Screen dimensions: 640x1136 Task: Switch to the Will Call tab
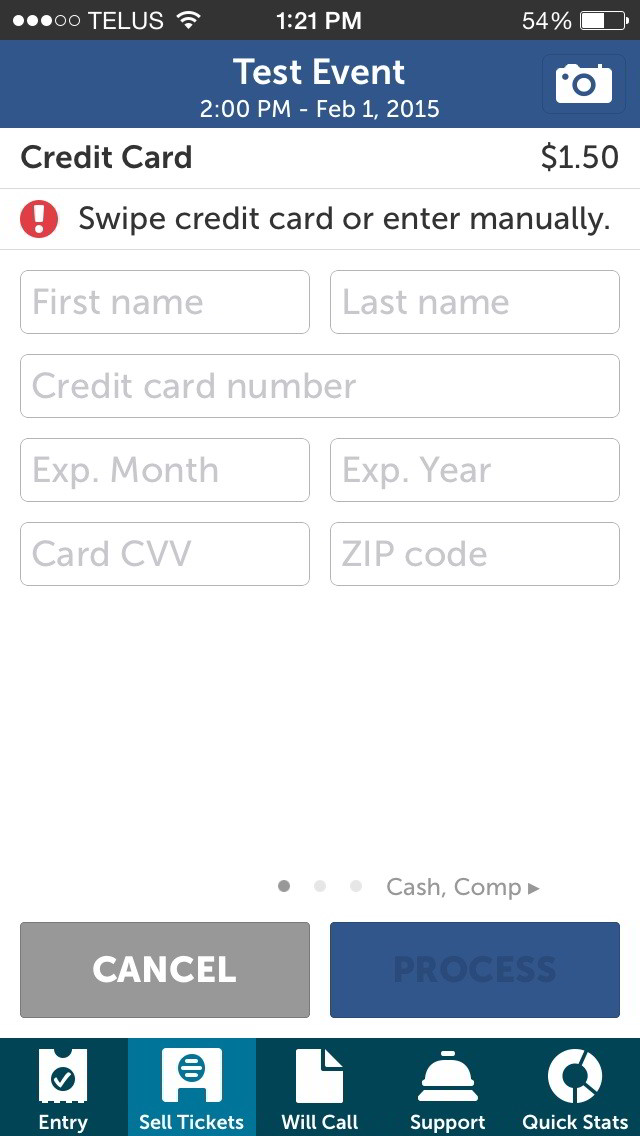pyautogui.click(x=320, y=1087)
